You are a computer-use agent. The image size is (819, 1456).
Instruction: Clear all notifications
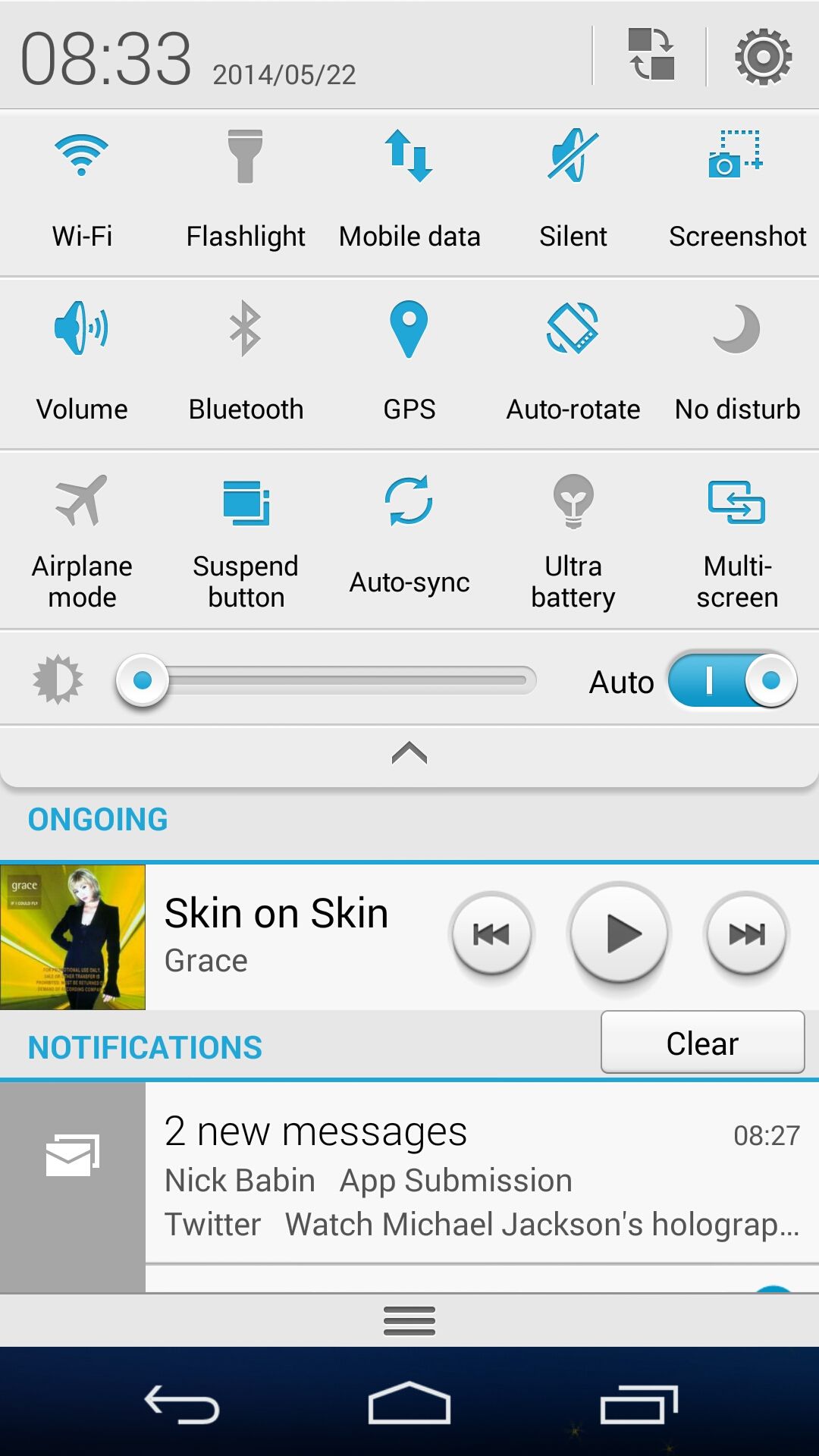[x=702, y=1043]
